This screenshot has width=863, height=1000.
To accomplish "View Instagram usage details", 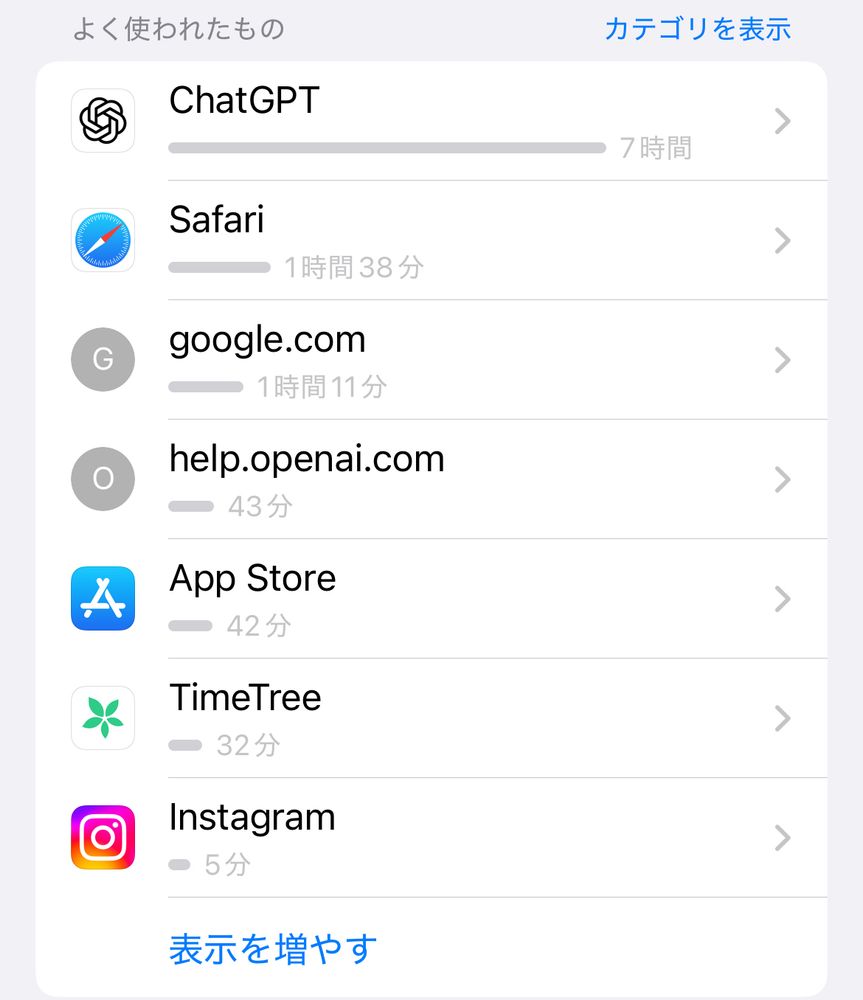I will (x=431, y=837).
